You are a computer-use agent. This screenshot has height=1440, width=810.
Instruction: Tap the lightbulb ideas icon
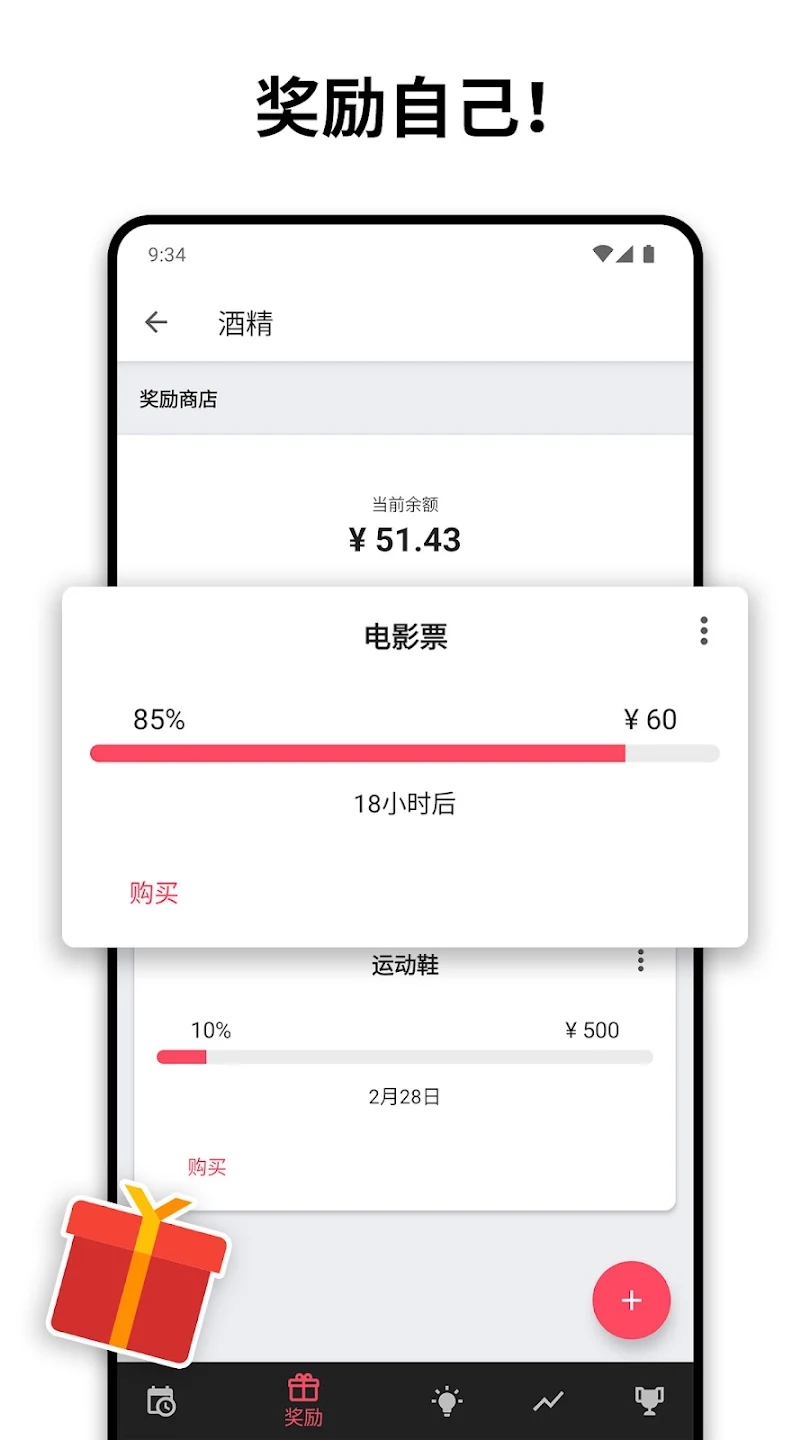446,1401
